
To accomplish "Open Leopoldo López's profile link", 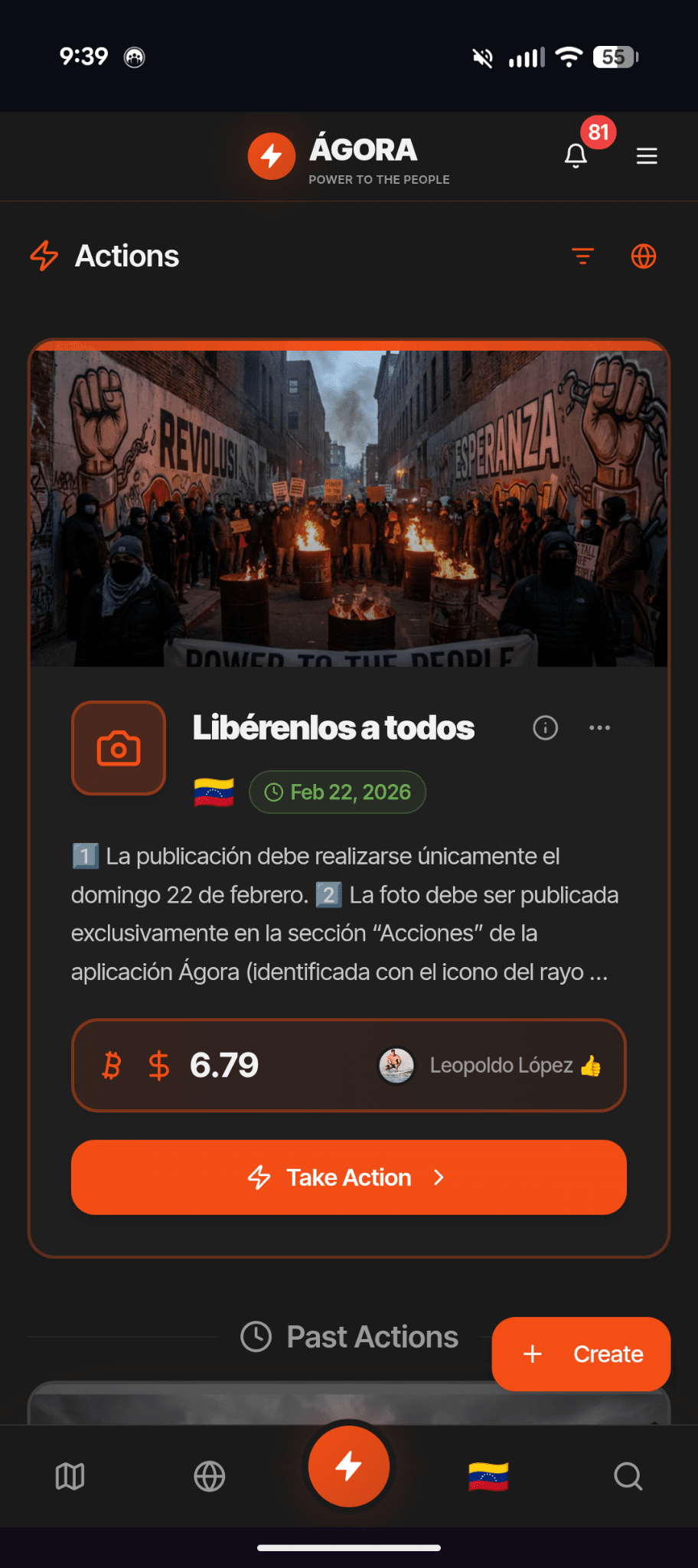I will [502, 1065].
